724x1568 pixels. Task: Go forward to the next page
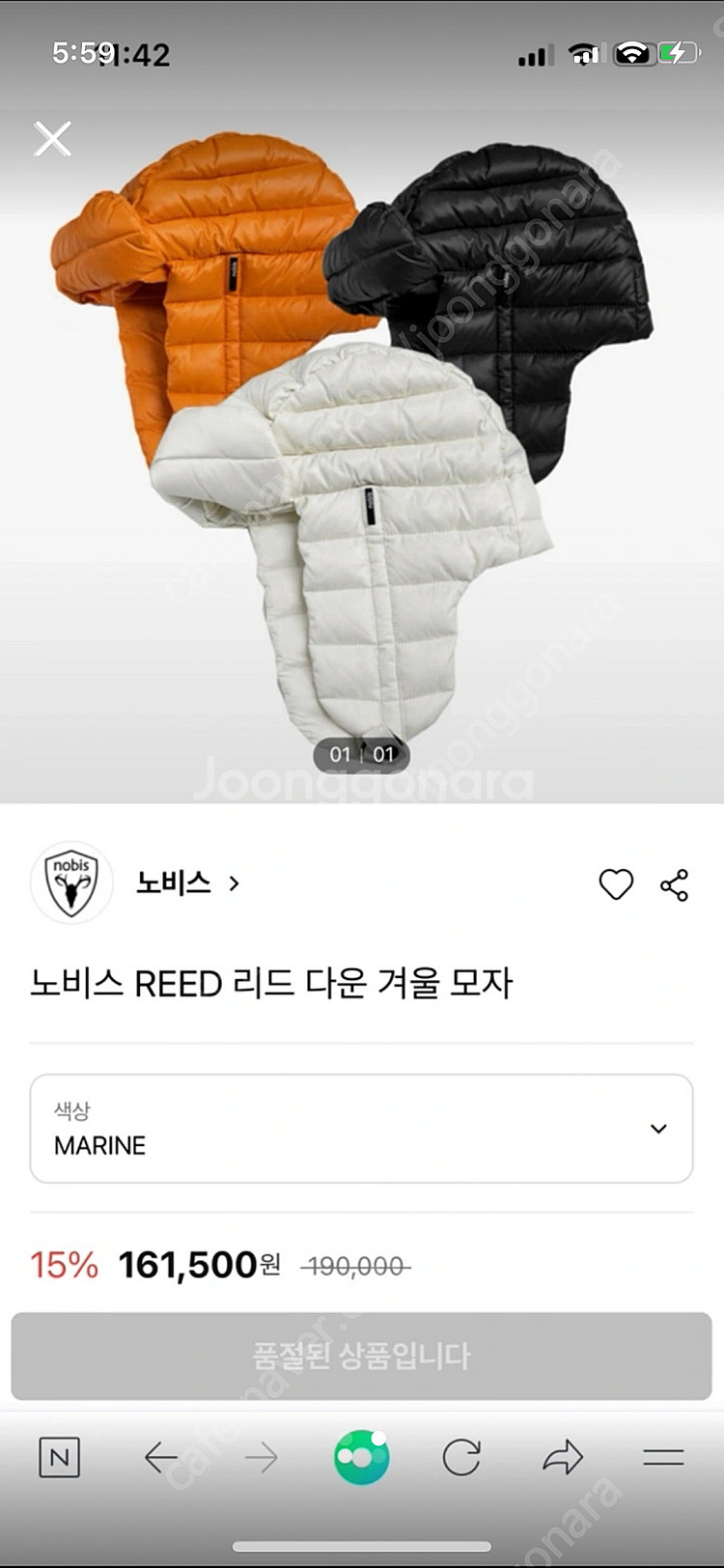pos(262,1457)
